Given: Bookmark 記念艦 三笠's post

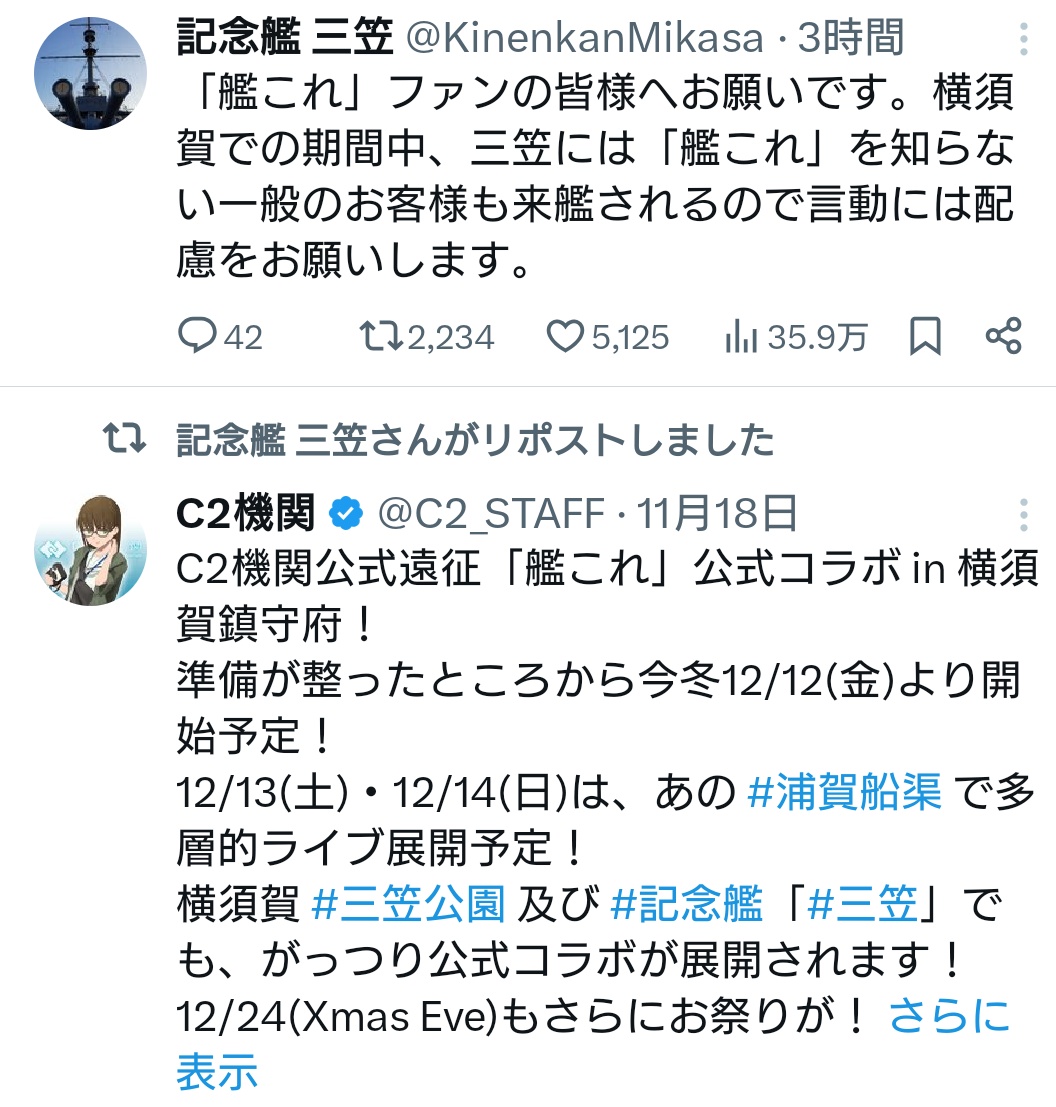Looking at the screenshot, I should click(925, 338).
